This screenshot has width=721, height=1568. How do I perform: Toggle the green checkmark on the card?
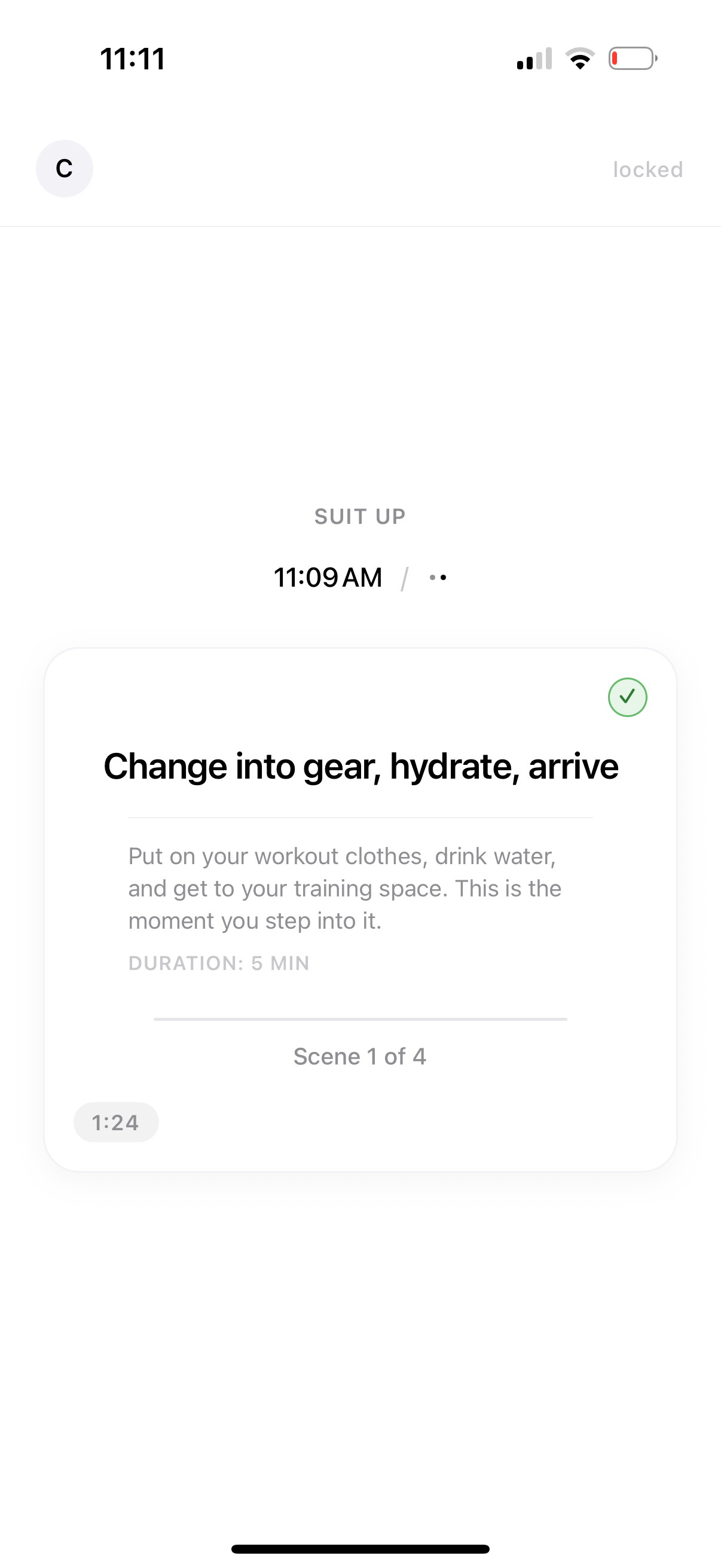627,697
